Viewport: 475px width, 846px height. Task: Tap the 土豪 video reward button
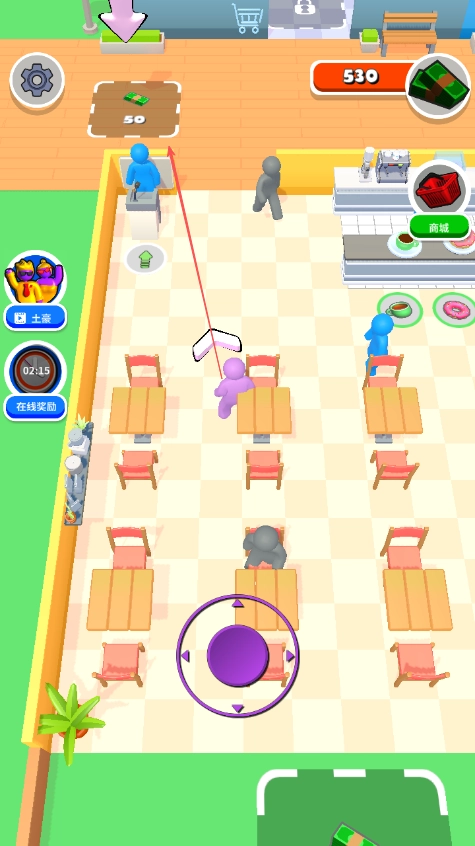tap(36, 291)
